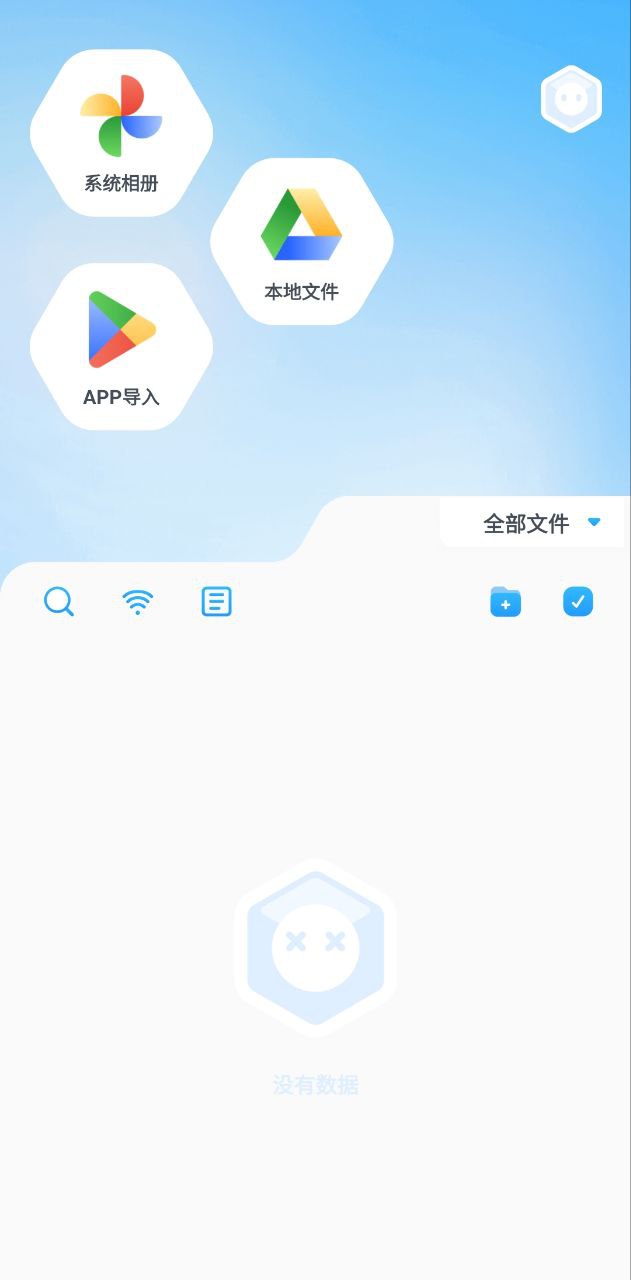The height and width of the screenshot is (1280, 631).
Task: Open 本地文件 import option
Action: point(301,242)
